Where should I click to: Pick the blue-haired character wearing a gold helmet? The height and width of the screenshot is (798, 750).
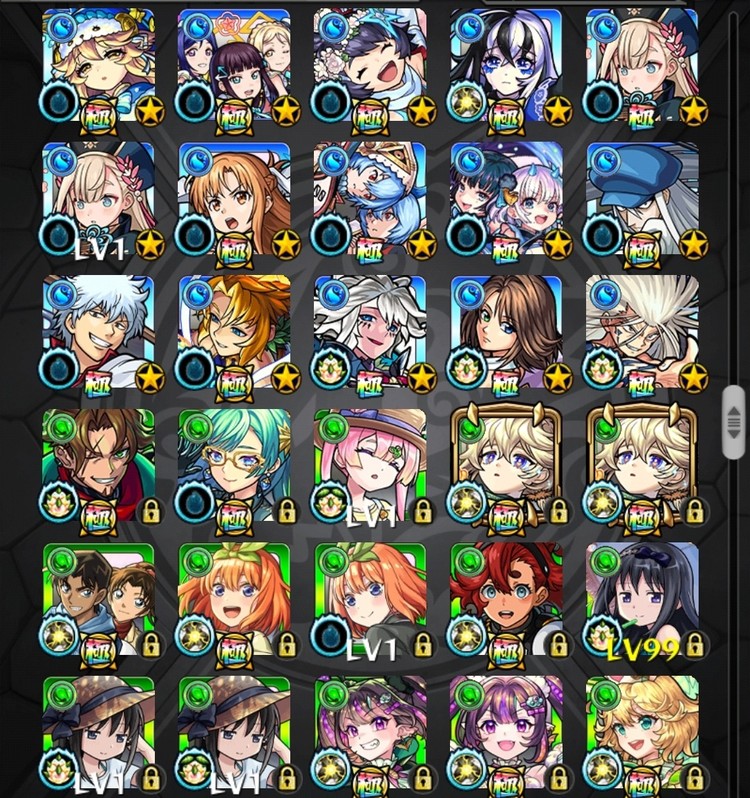pos(370,198)
